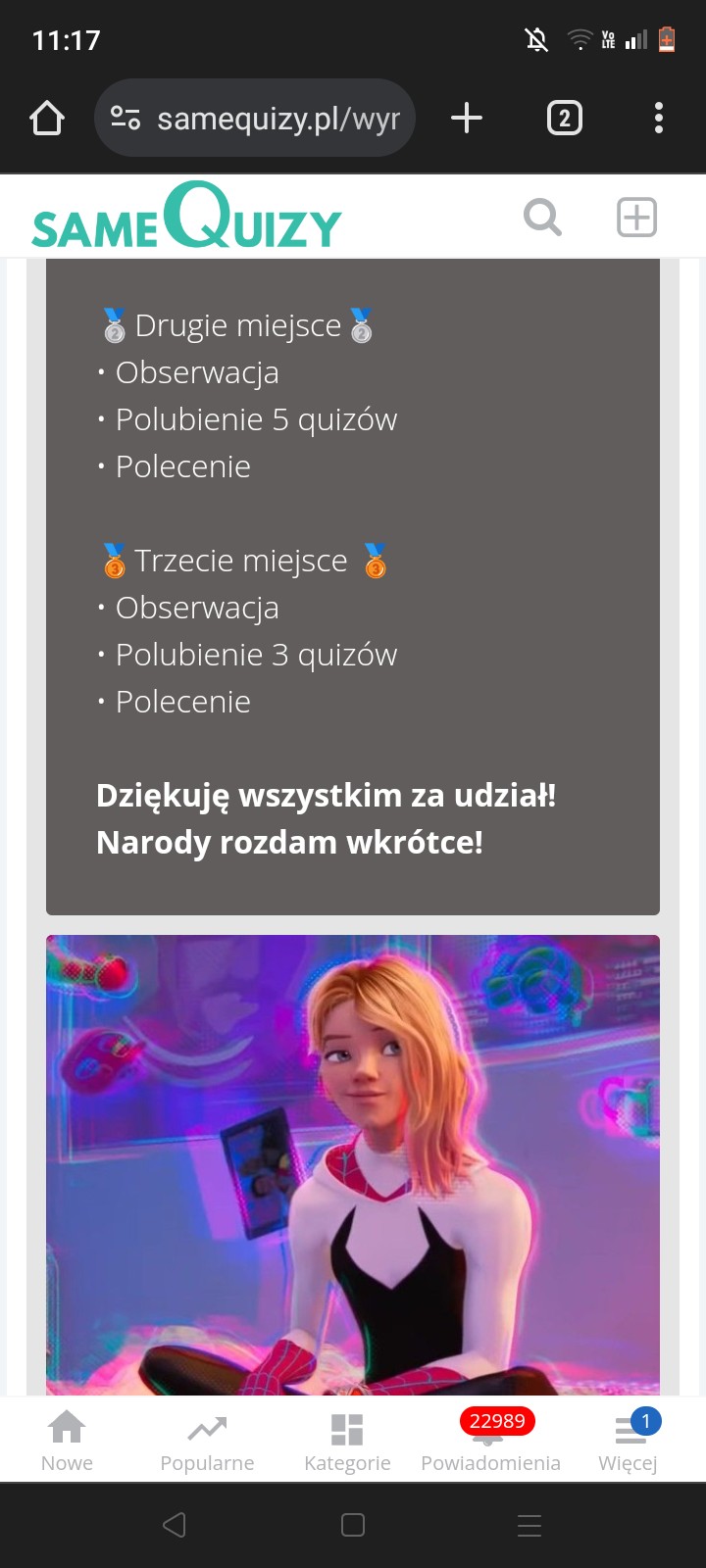Show recent apps from the navigation bar
This screenshot has height=1568, width=706.
coord(529,1525)
